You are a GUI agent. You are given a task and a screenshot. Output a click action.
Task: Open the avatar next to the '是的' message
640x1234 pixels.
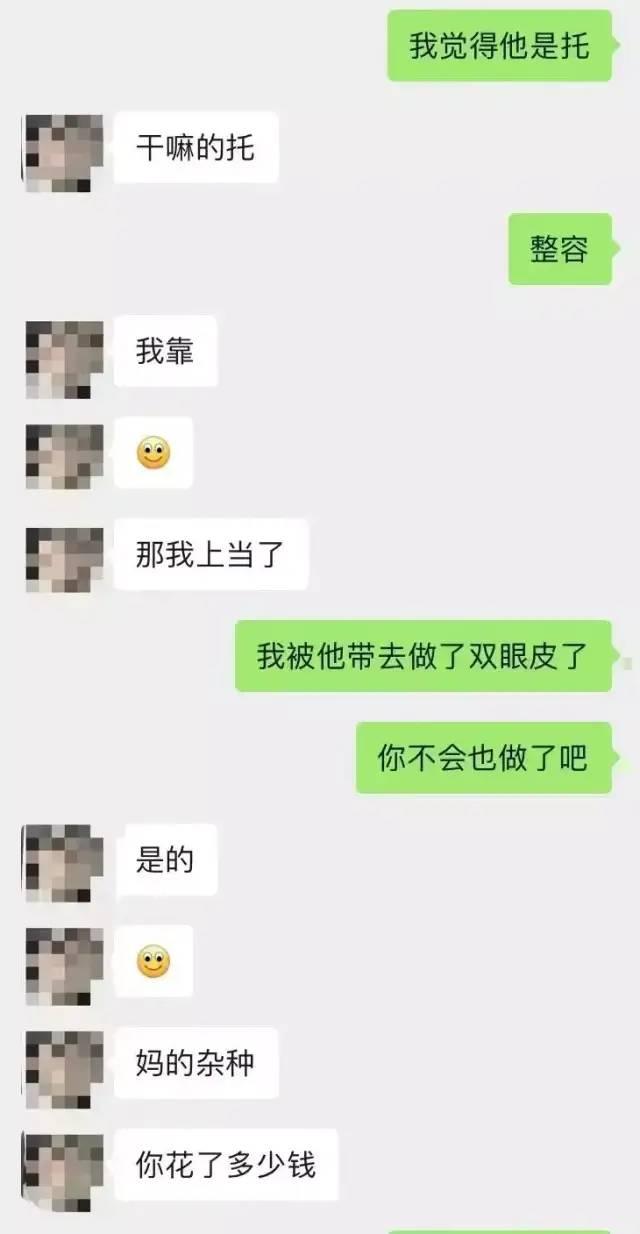point(63,864)
